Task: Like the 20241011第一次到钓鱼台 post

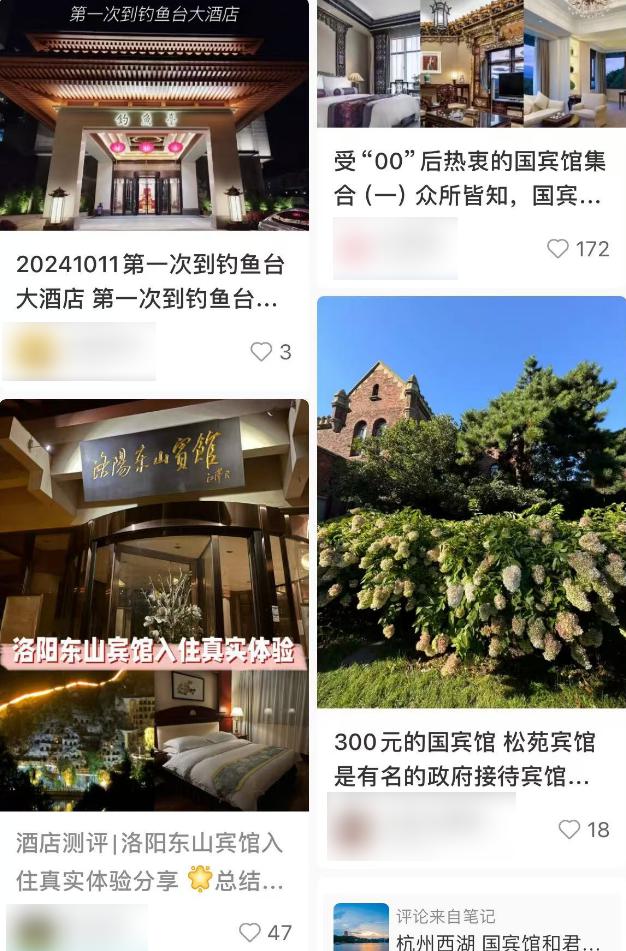Action: coord(261,352)
